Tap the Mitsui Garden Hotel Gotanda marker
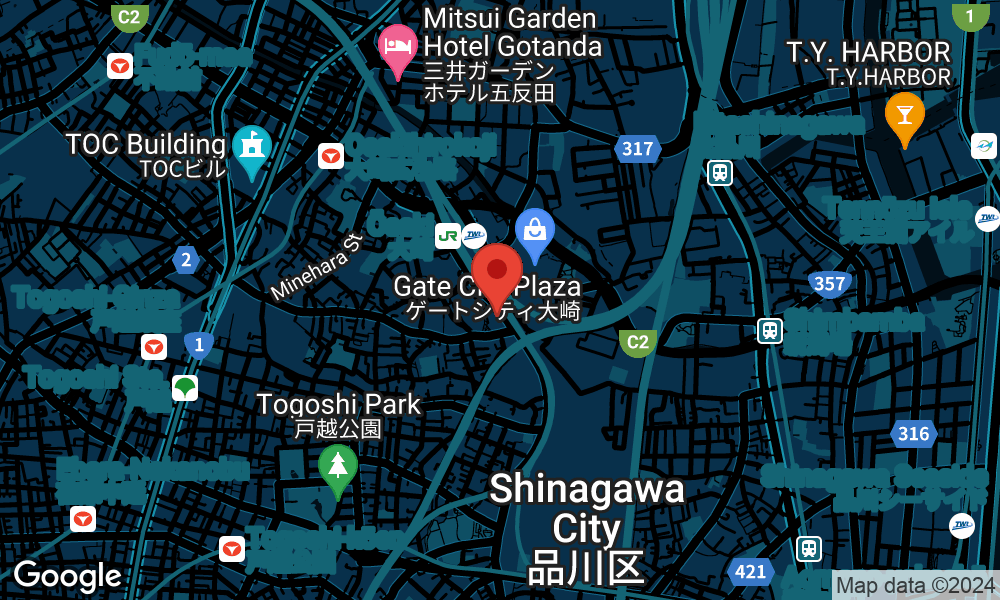The image size is (1000, 600). pos(397,47)
